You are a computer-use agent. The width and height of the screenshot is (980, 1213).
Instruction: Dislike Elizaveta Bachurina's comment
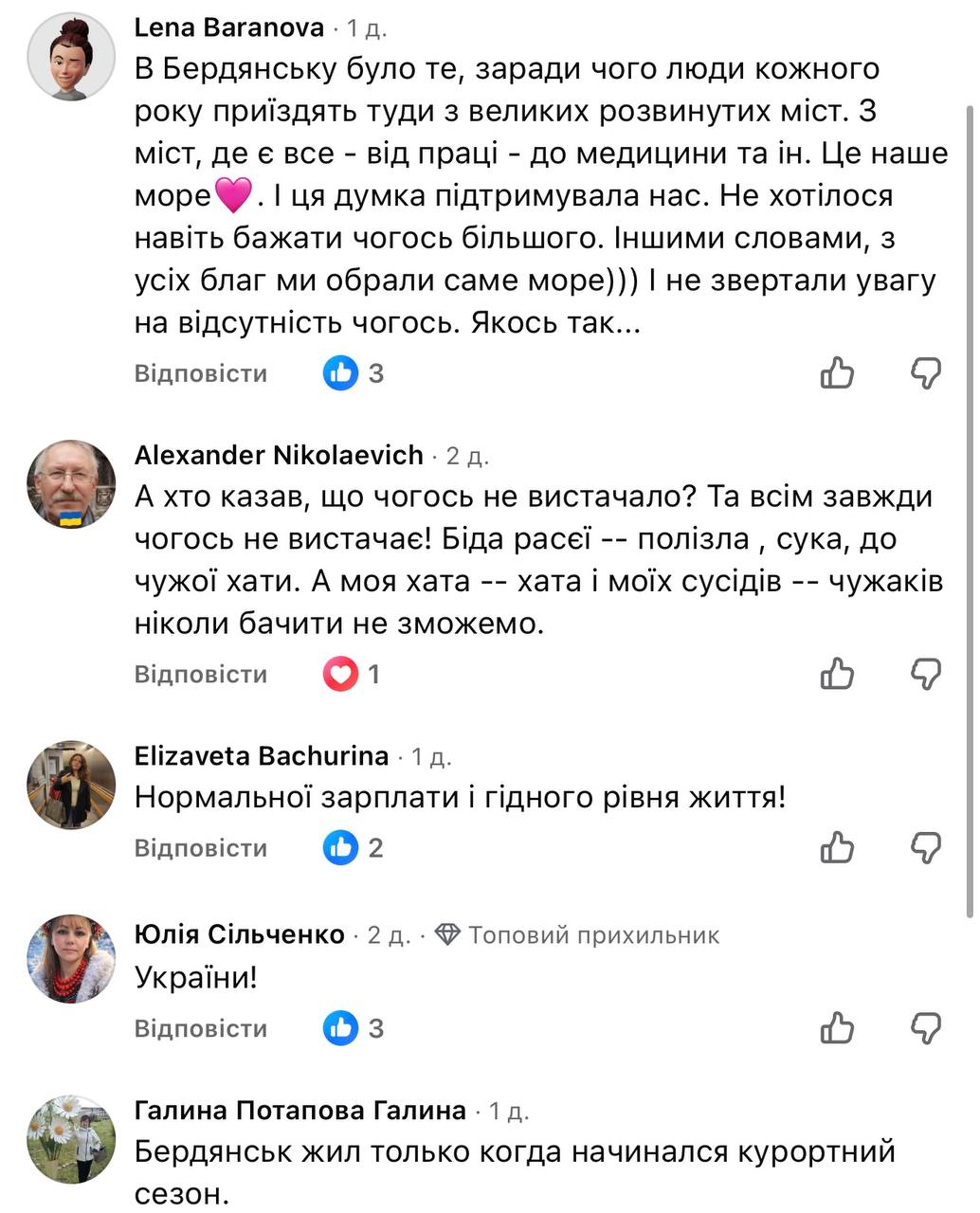(x=926, y=848)
